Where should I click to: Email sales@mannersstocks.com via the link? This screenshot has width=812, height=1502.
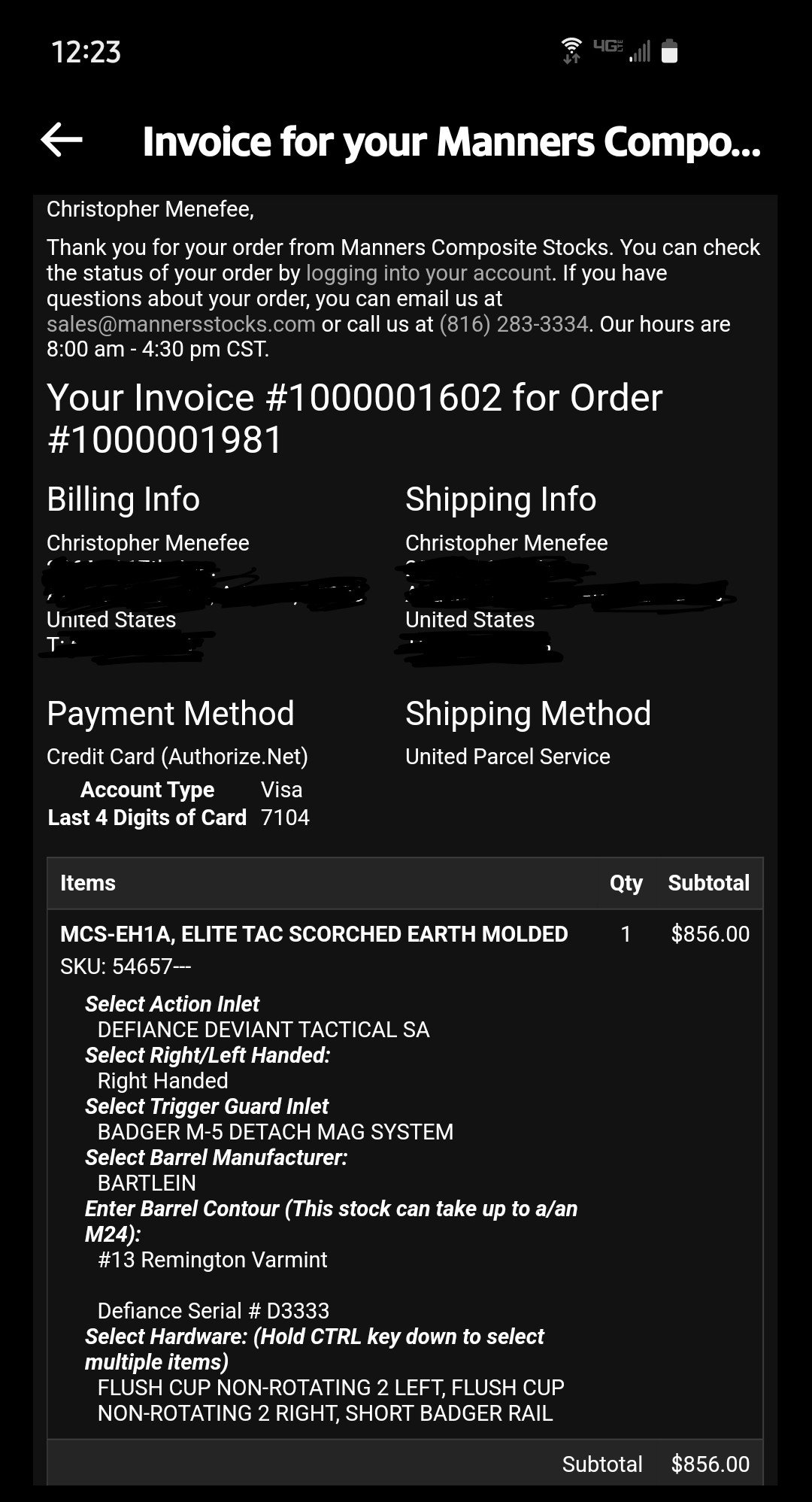click(180, 324)
